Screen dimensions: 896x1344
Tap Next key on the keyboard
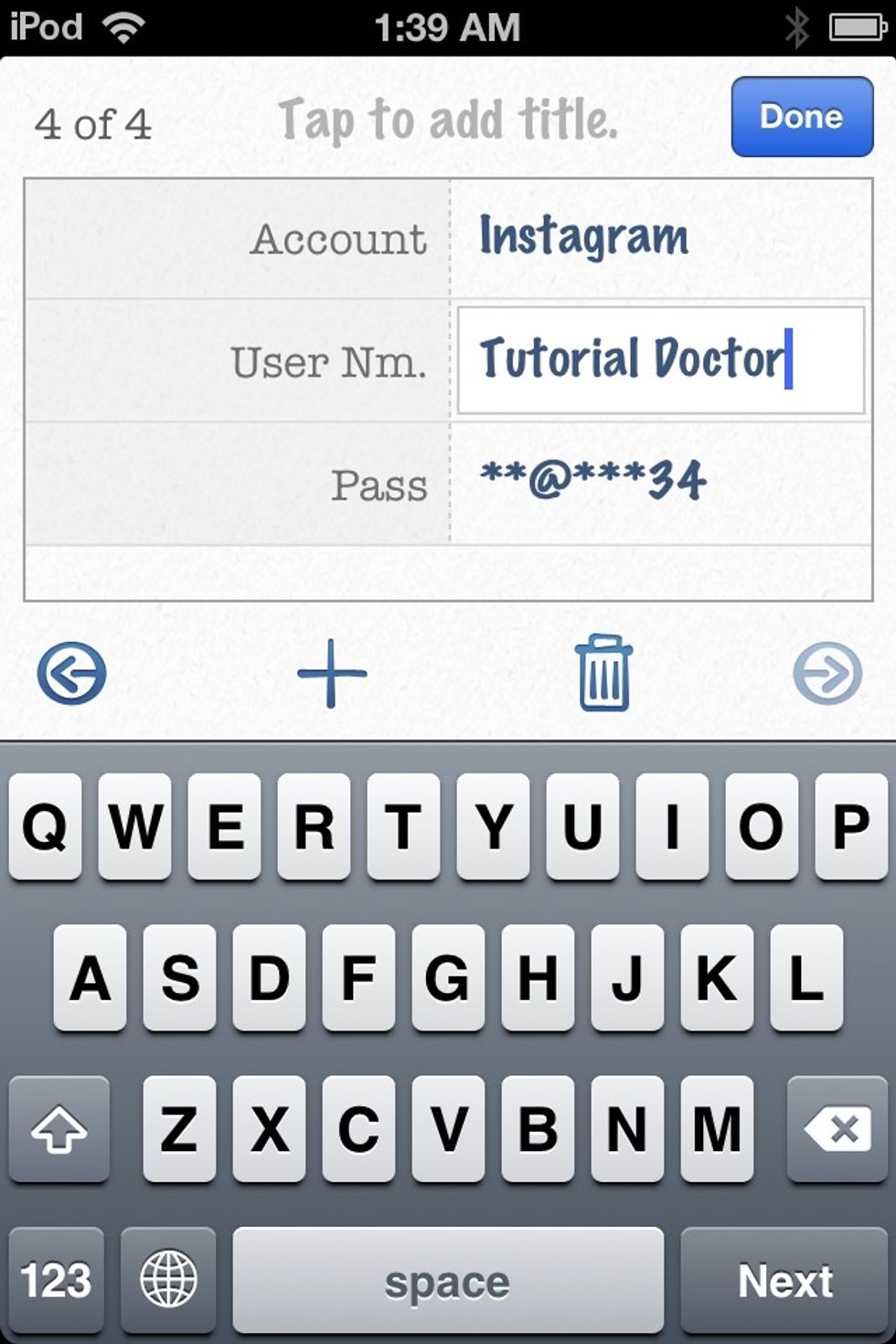(x=784, y=1280)
